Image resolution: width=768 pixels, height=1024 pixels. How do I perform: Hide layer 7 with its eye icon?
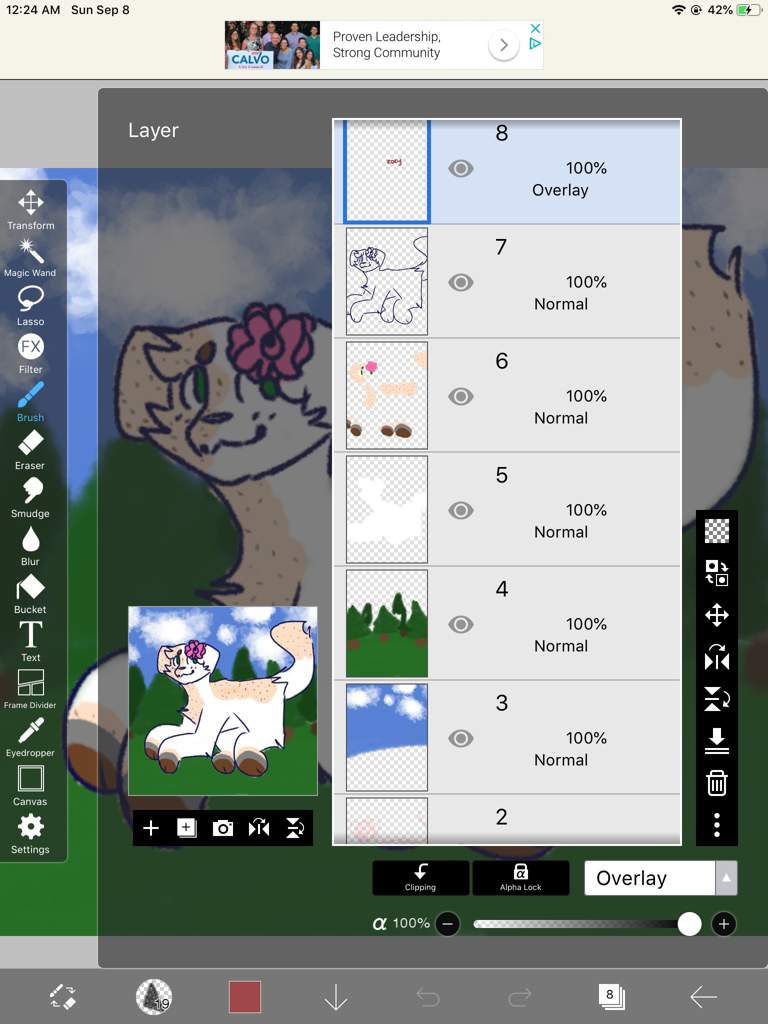(460, 283)
